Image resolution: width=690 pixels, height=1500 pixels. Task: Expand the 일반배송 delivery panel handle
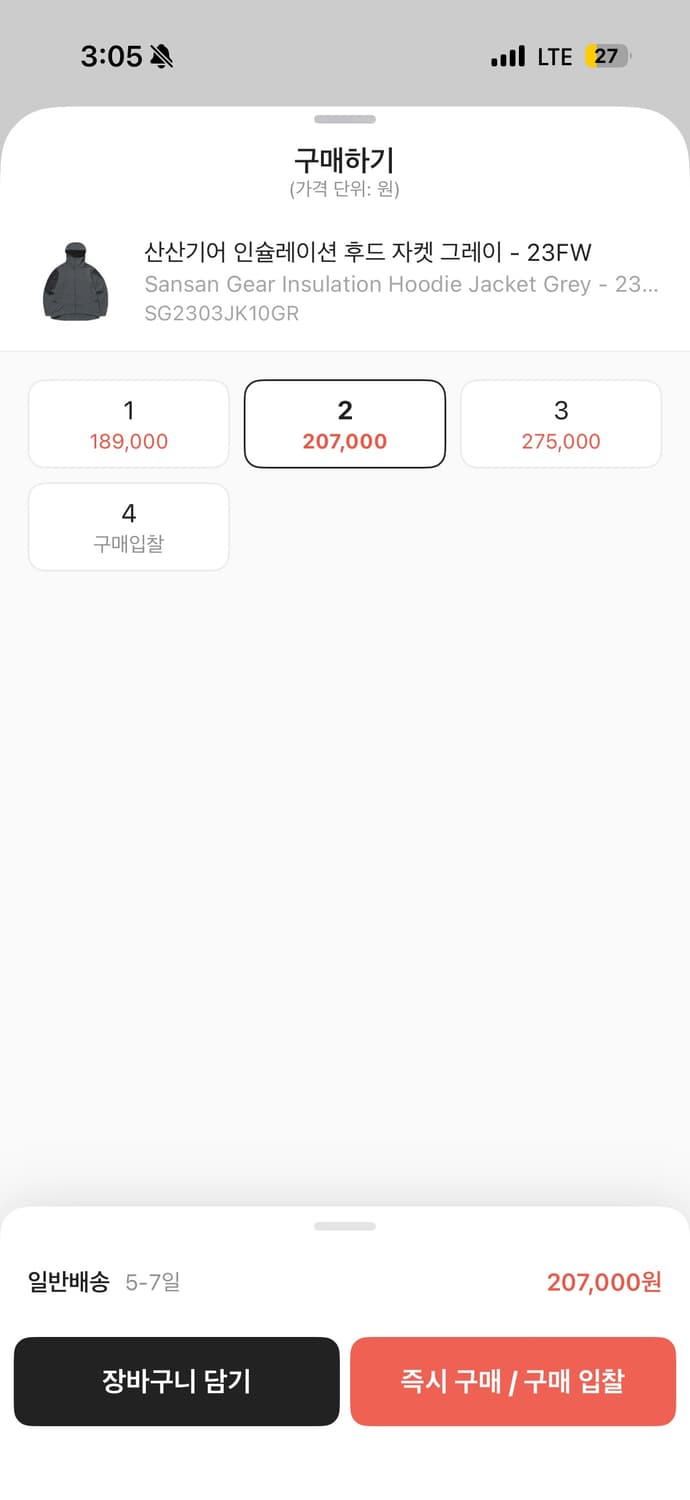pos(345,1226)
